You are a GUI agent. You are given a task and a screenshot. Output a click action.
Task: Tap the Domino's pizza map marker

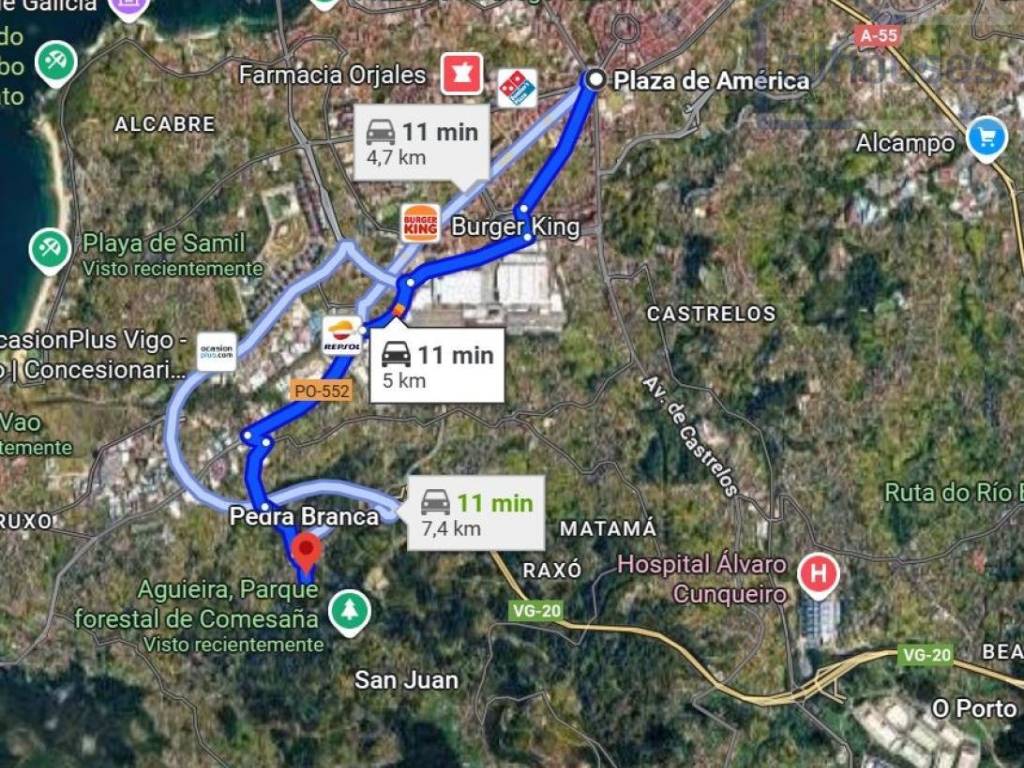517,88
